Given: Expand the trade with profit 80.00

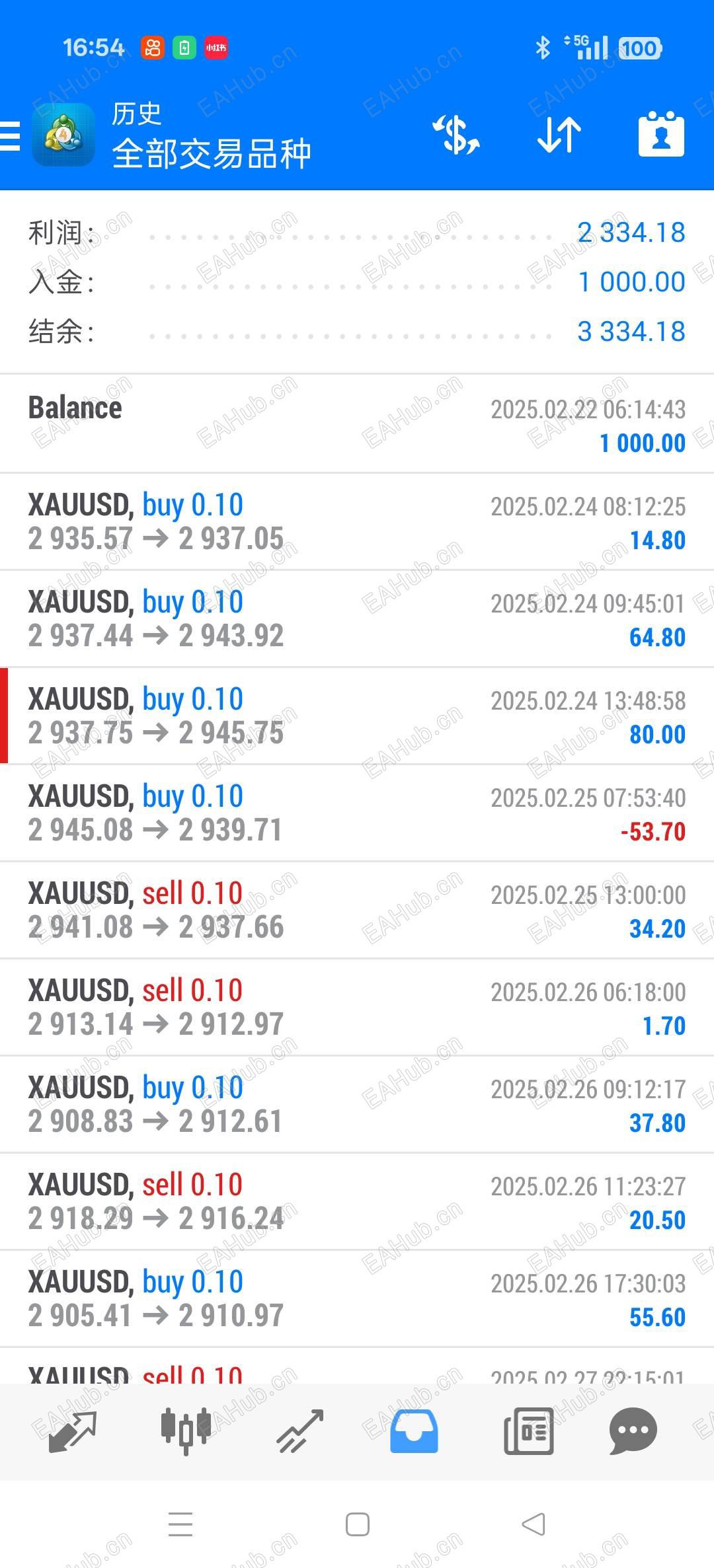Looking at the screenshot, I should [x=357, y=716].
